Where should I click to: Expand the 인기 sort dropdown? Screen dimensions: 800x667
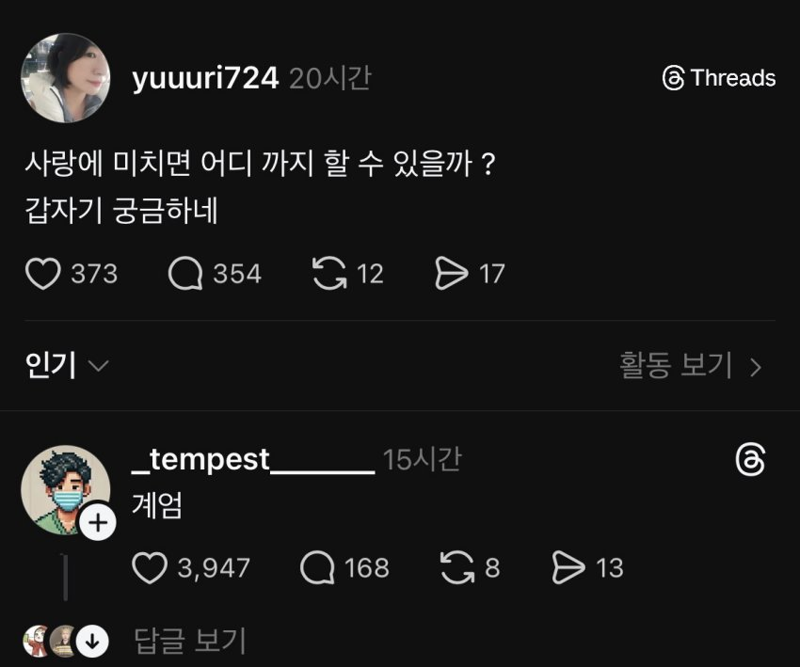pos(66,366)
